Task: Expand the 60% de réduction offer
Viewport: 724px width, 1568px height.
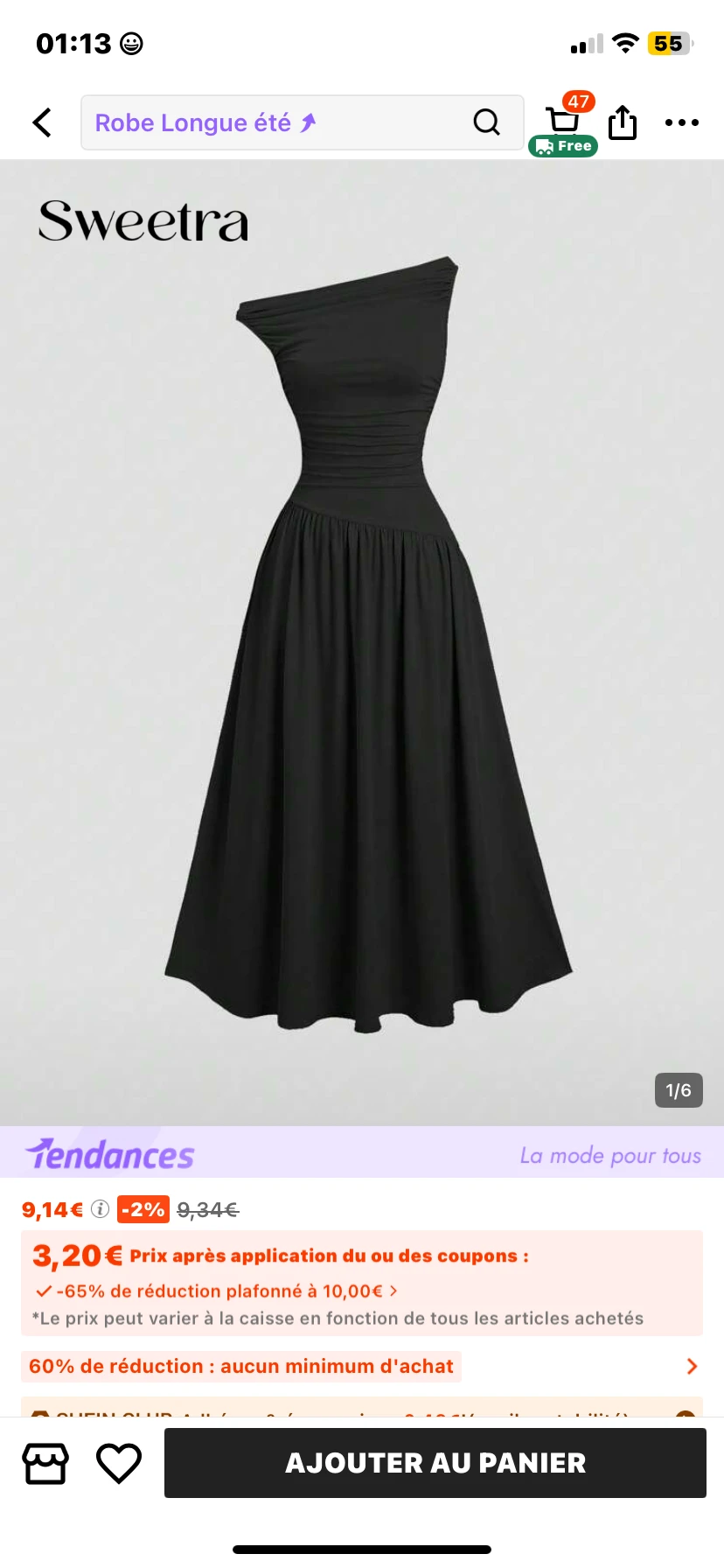Action: point(691,1366)
